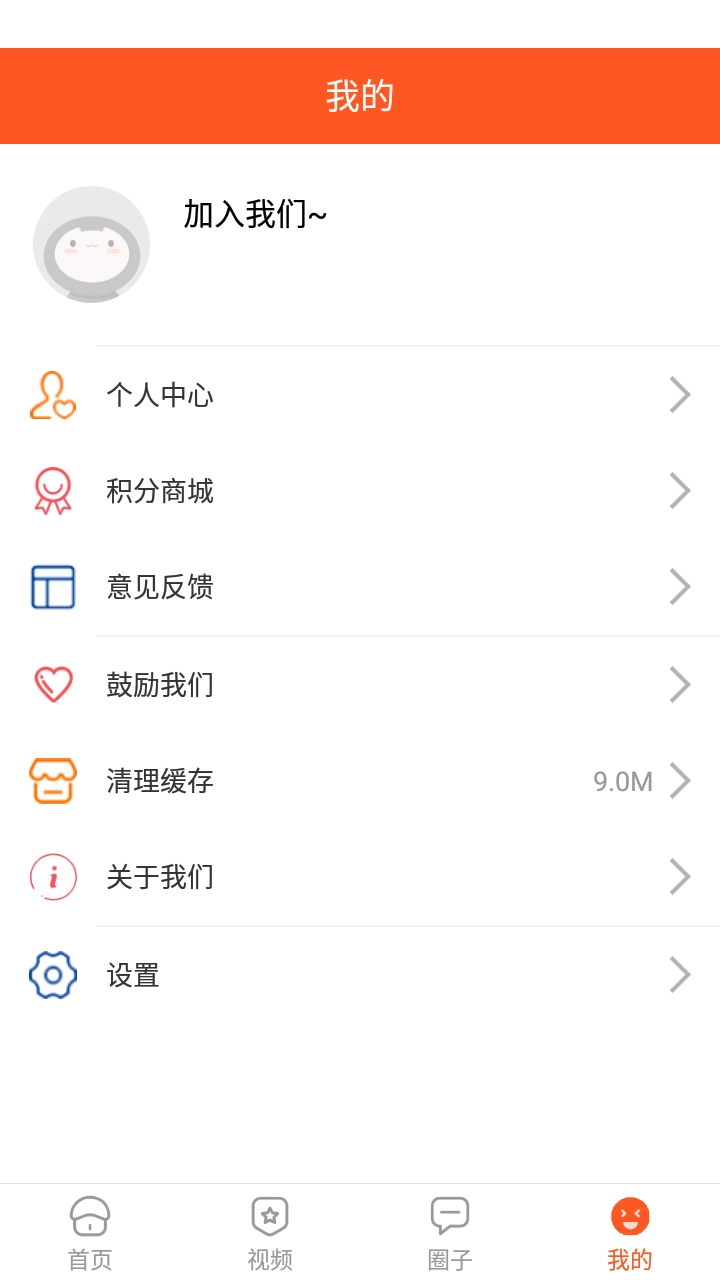Select the 我的 smiley face icon
This screenshot has width=720, height=1280.
(629, 1214)
